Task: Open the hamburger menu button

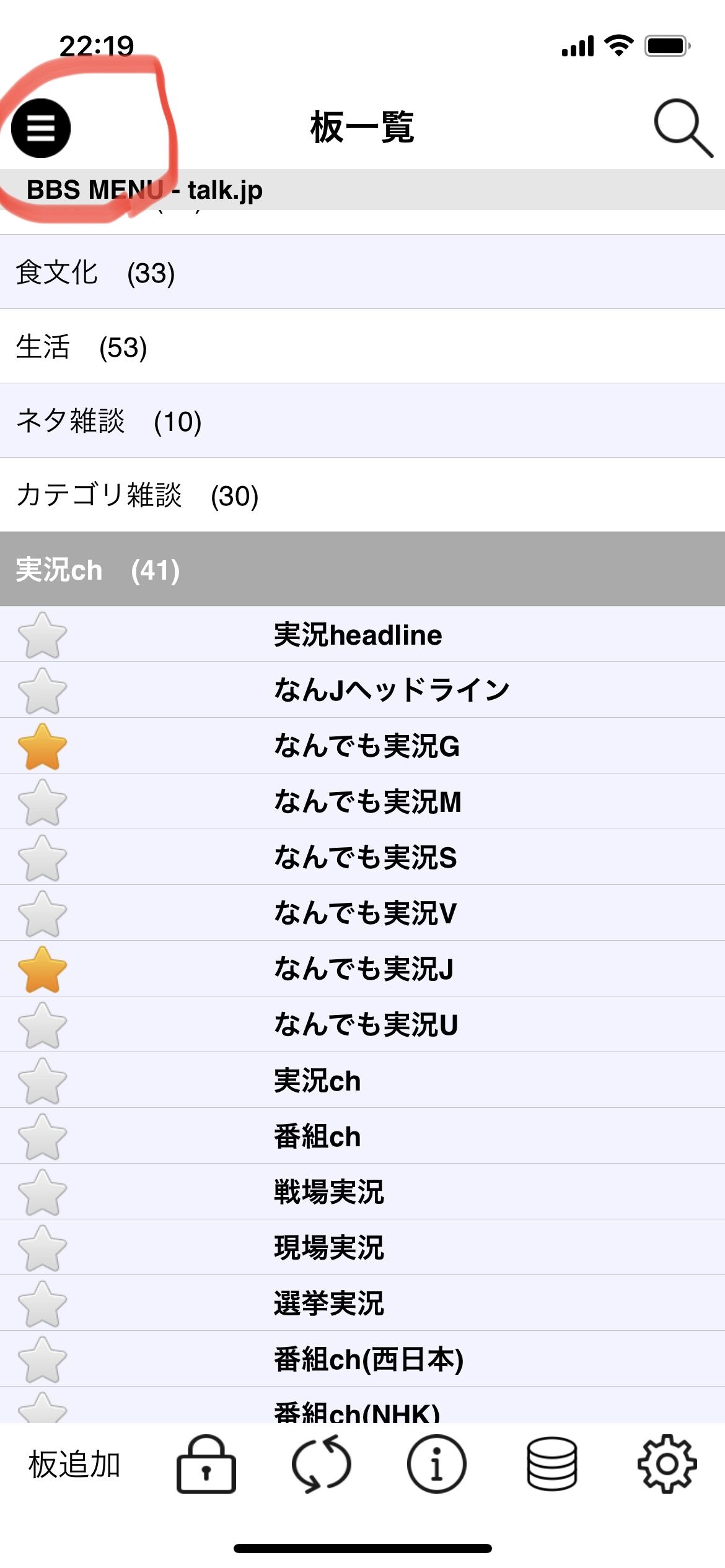Action: (41, 128)
